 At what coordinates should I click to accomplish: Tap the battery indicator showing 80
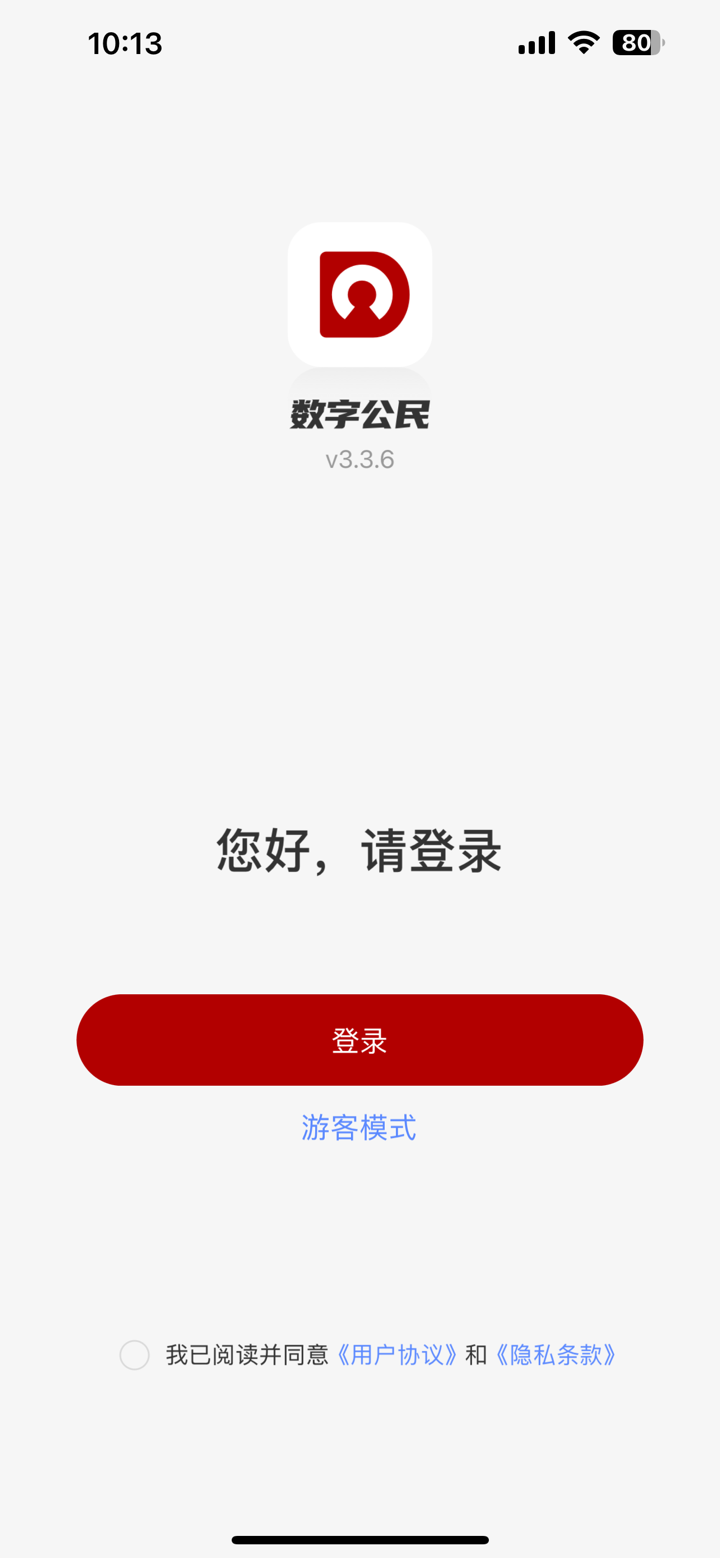click(636, 43)
